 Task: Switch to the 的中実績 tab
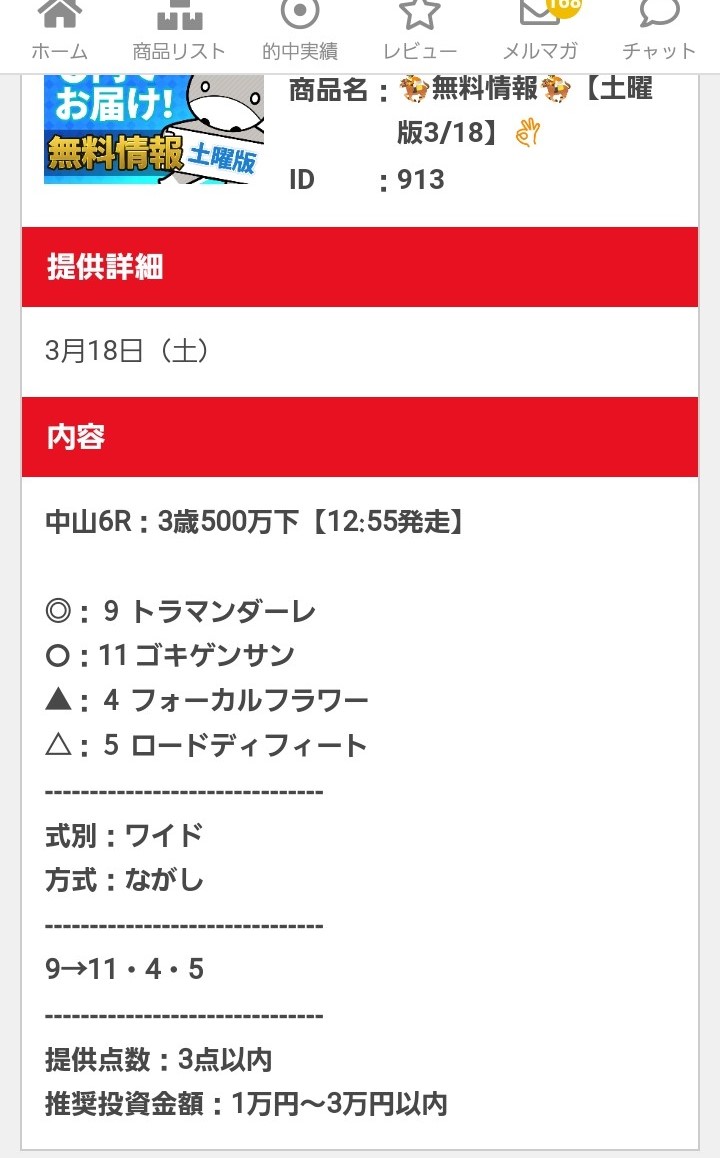pyautogui.click(x=300, y=31)
